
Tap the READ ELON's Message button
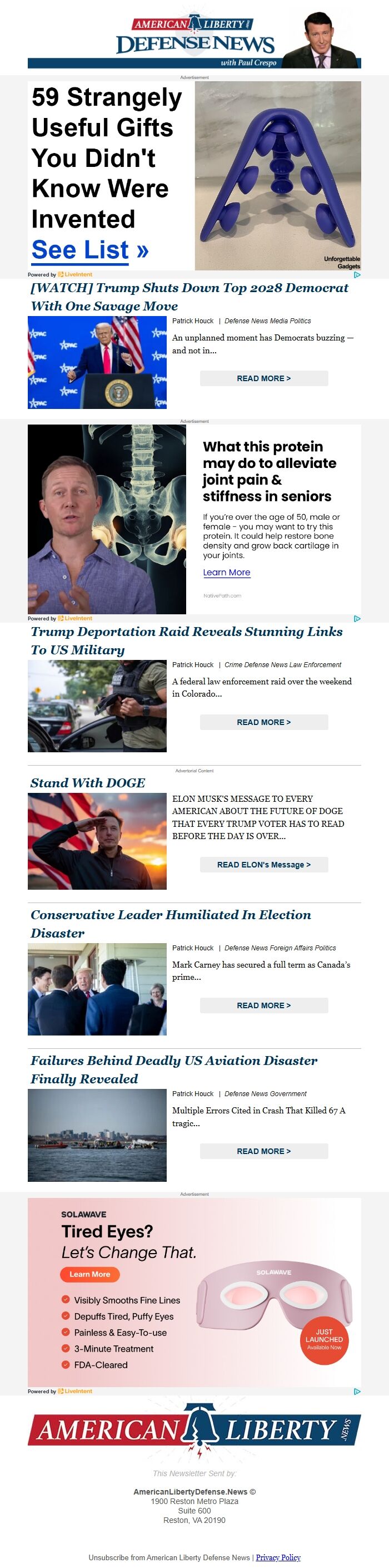click(x=264, y=864)
